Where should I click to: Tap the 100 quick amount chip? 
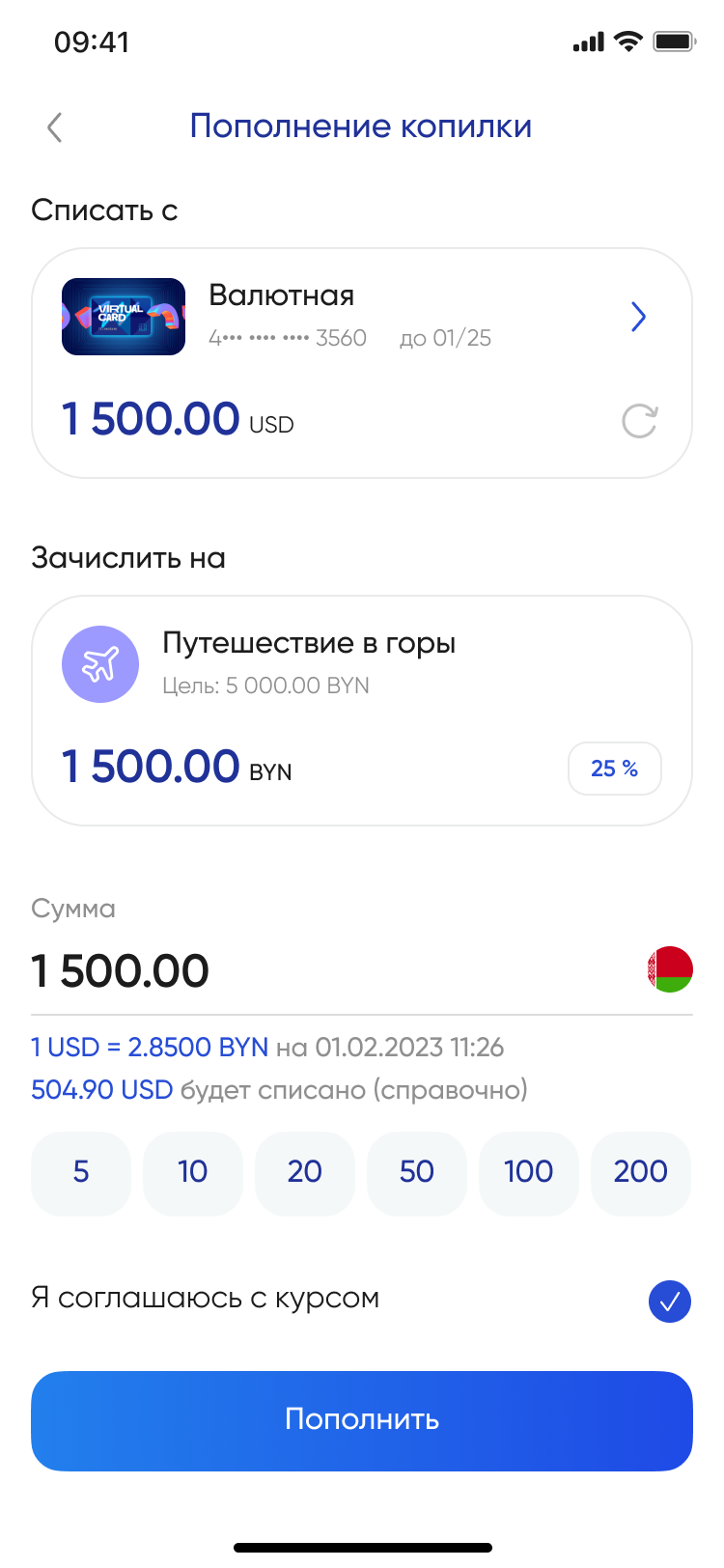pyautogui.click(x=529, y=1172)
